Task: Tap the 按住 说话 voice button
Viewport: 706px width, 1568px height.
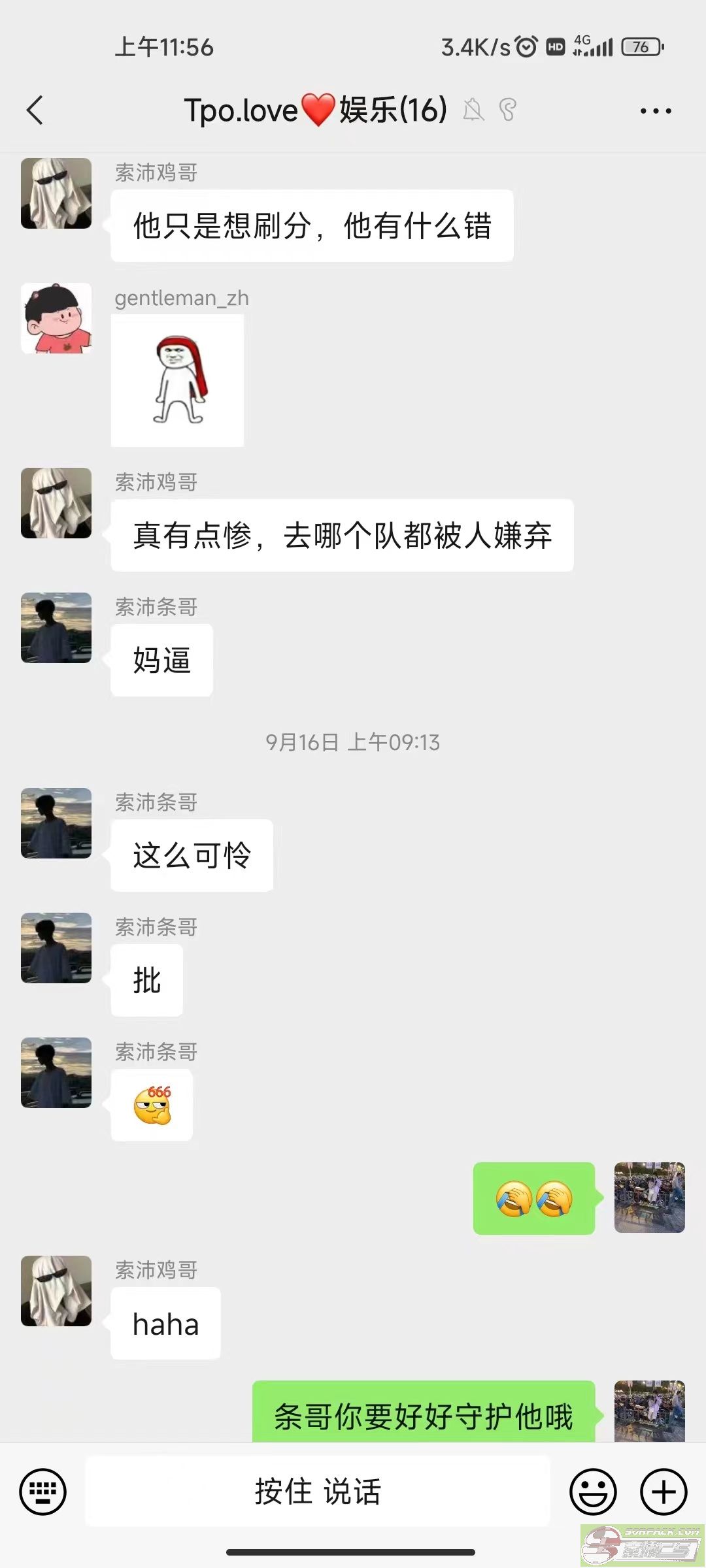Action: (318, 1492)
